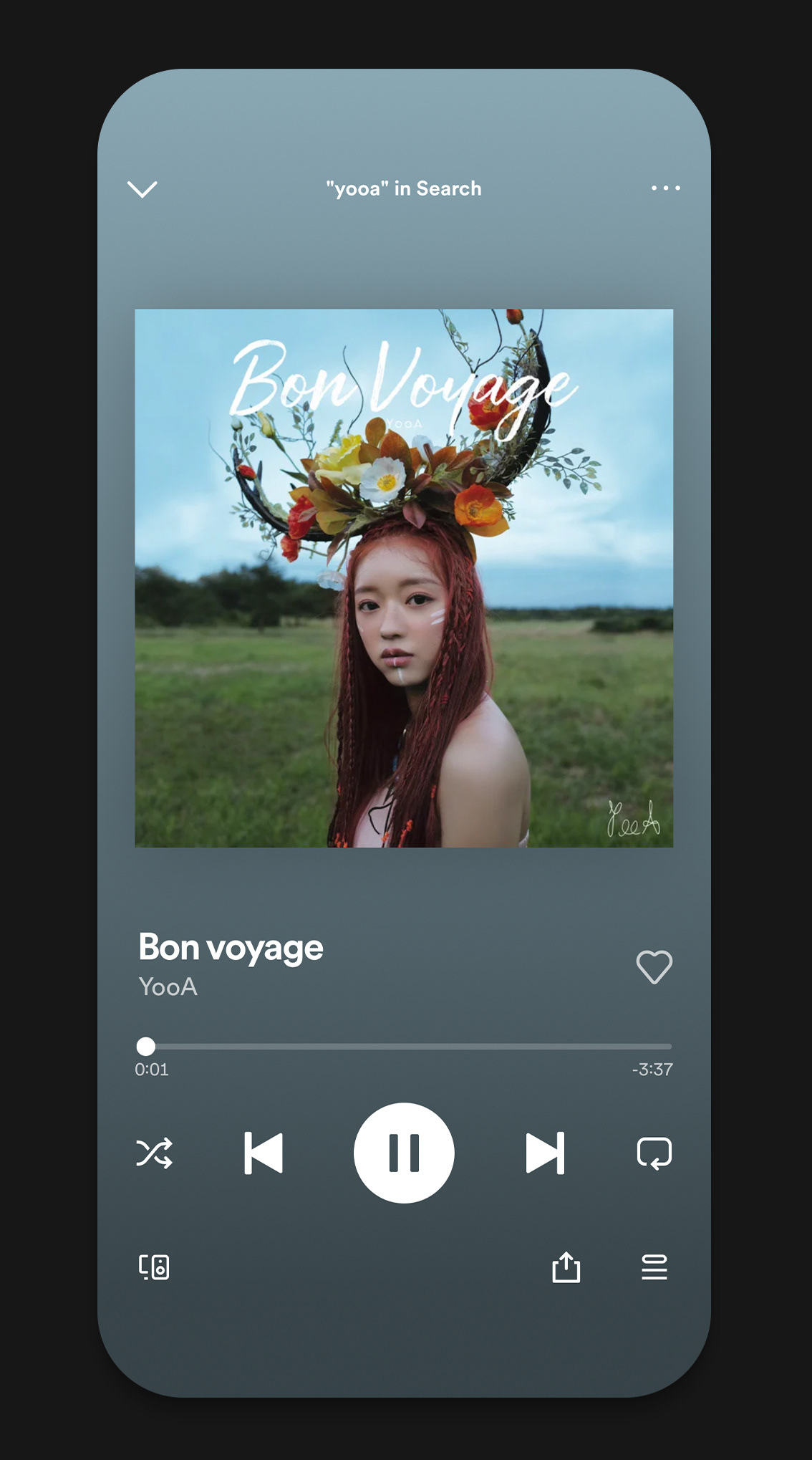The width and height of the screenshot is (812, 1460).
Task: Collapse the now playing screen
Action: click(142, 189)
